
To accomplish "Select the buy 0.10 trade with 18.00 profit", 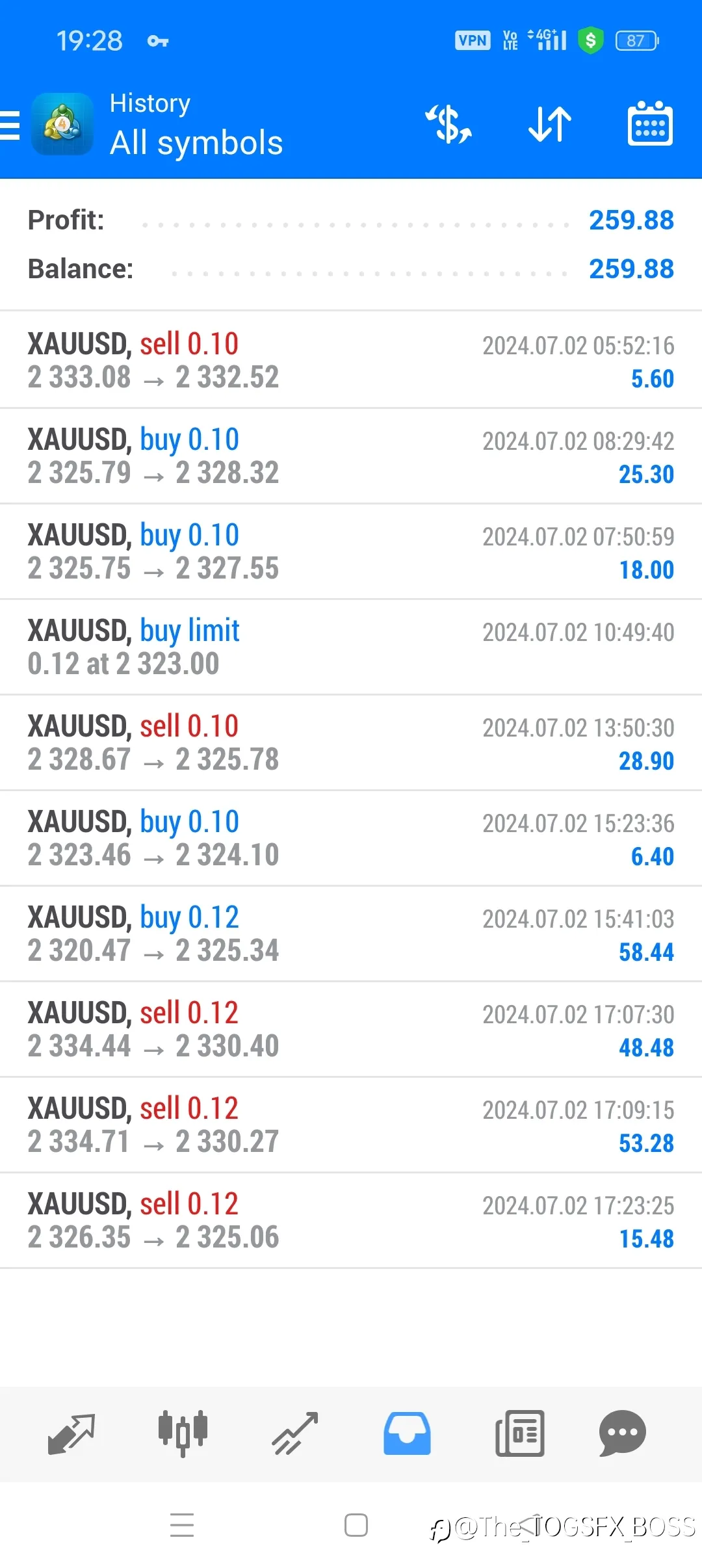I will tap(351, 551).
